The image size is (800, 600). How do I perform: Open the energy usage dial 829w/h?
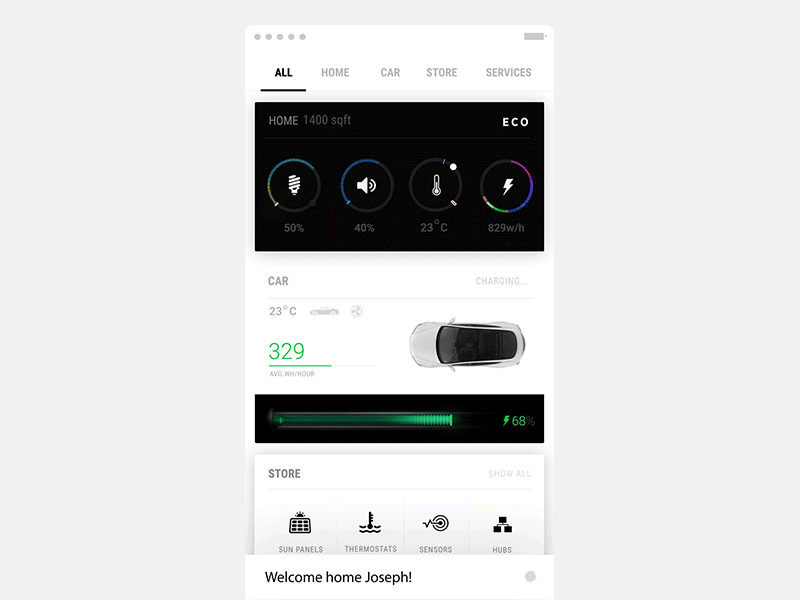tap(506, 186)
